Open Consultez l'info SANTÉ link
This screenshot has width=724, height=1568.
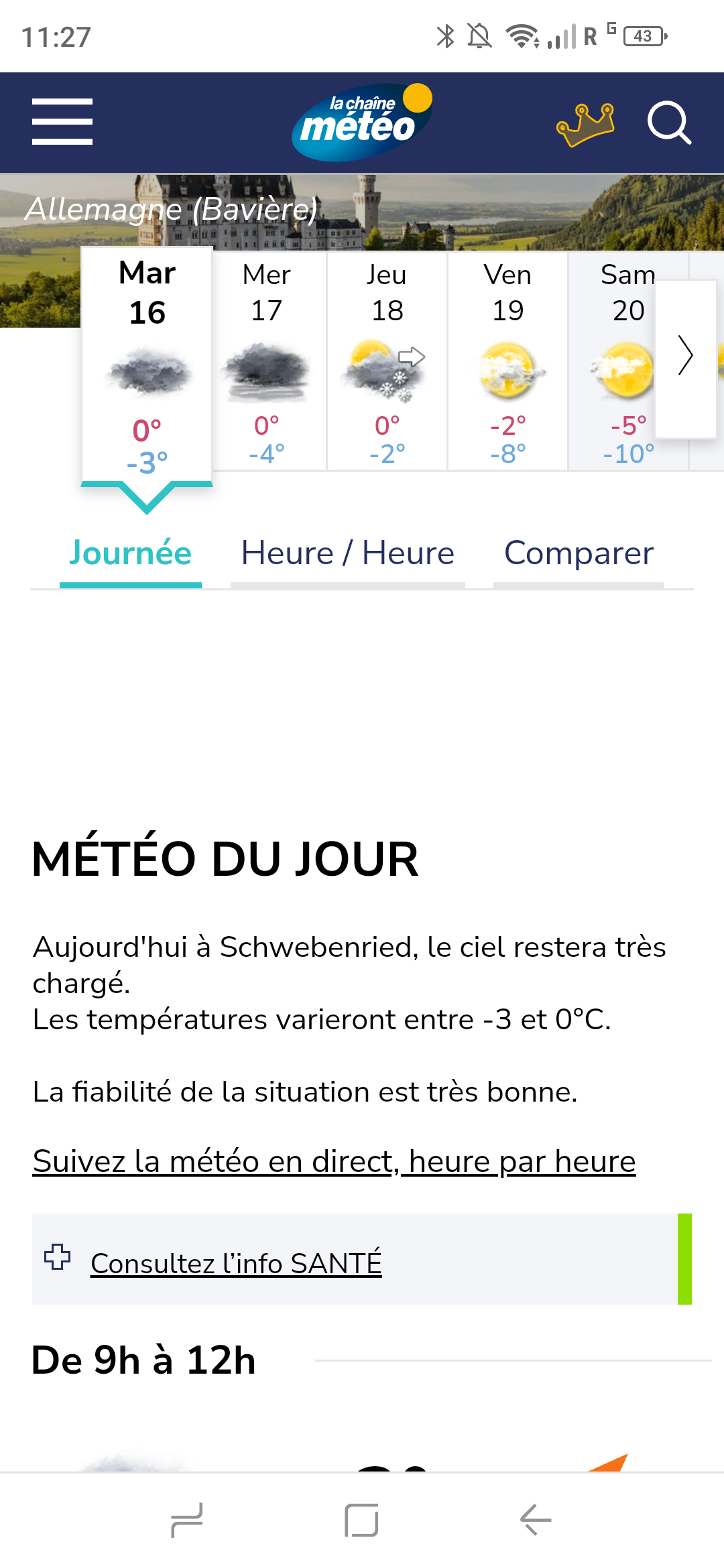(236, 1263)
